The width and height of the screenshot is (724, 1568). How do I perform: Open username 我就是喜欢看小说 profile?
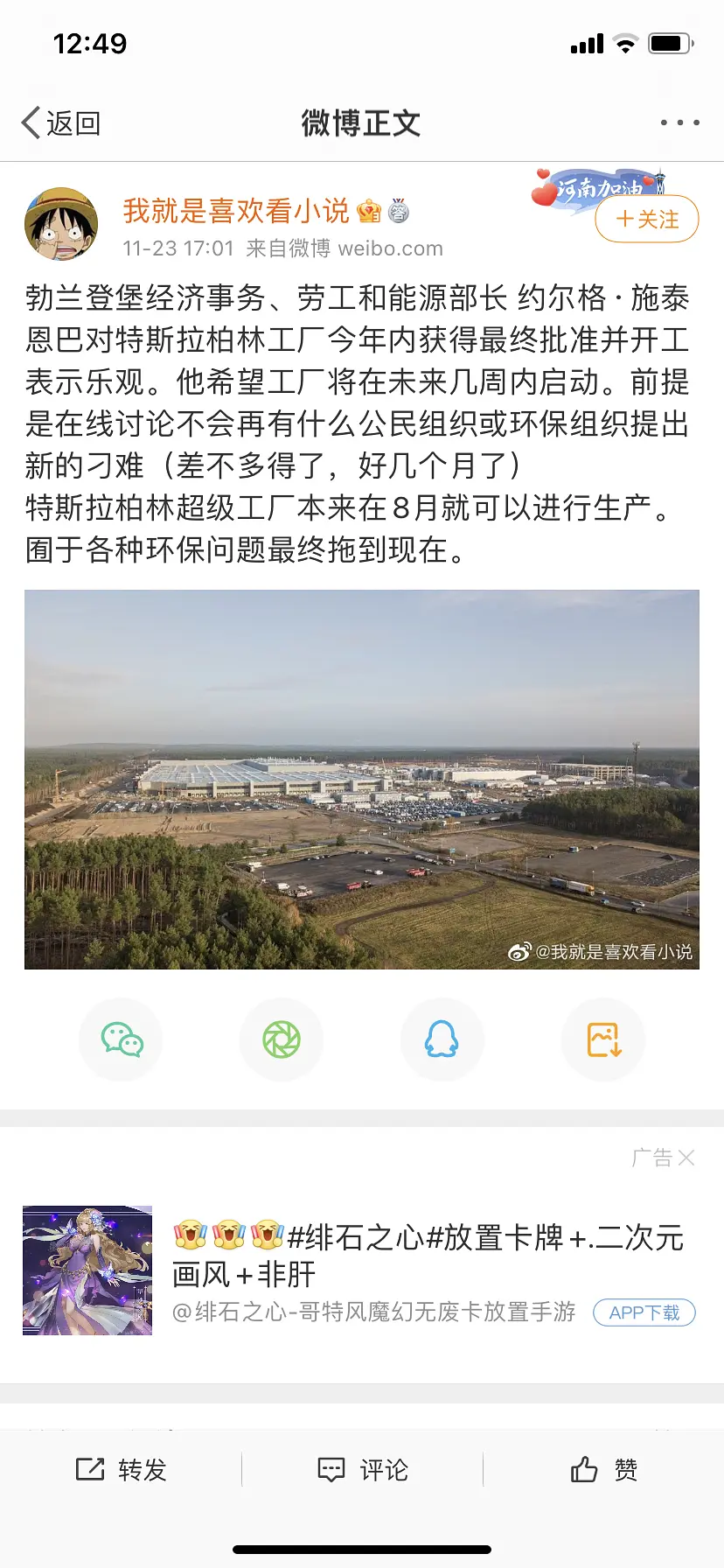[x=236, y=211]
